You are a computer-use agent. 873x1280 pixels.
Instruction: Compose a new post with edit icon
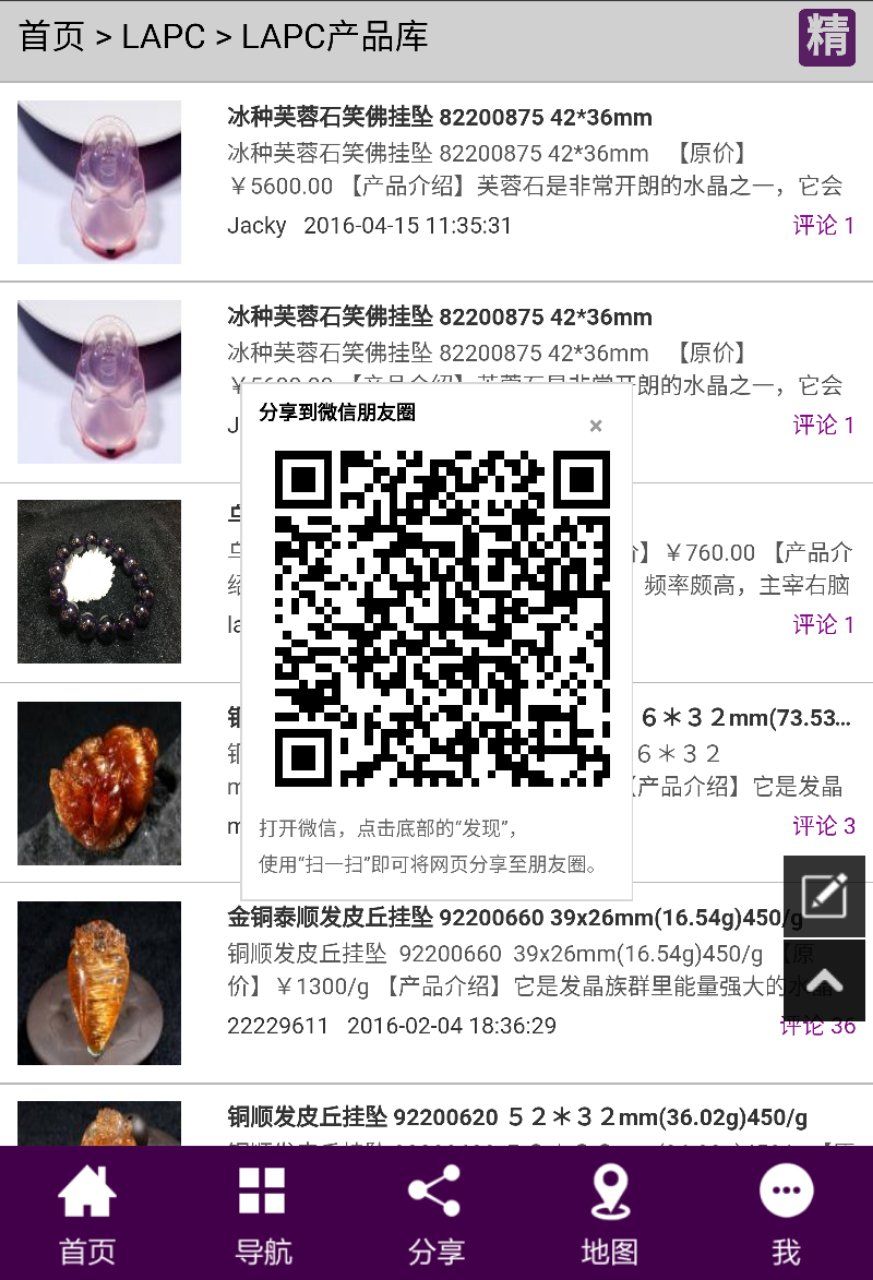tap(824, 896)
